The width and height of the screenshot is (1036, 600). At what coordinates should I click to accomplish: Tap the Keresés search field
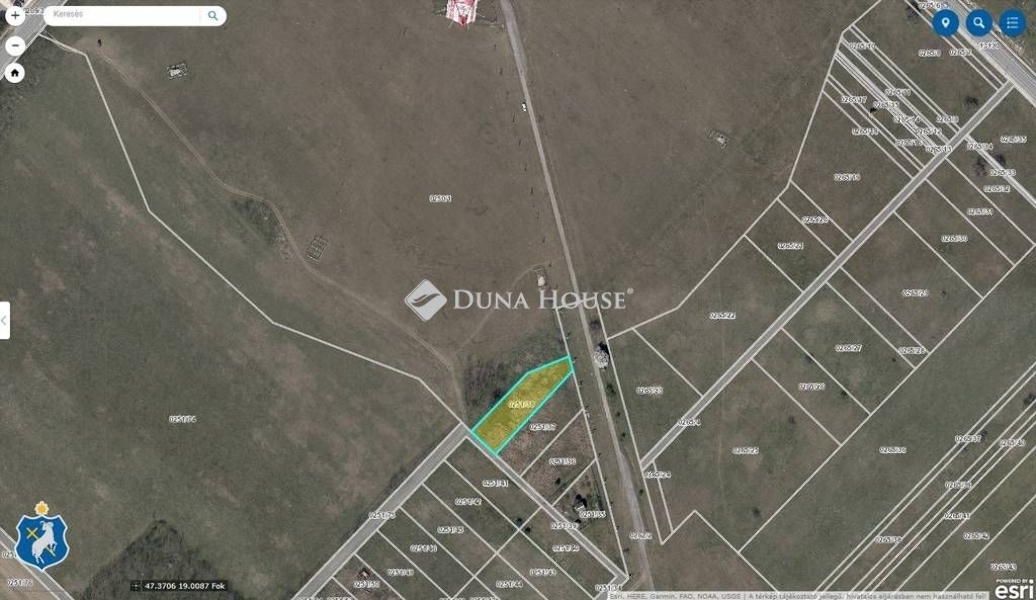point(120,16)
